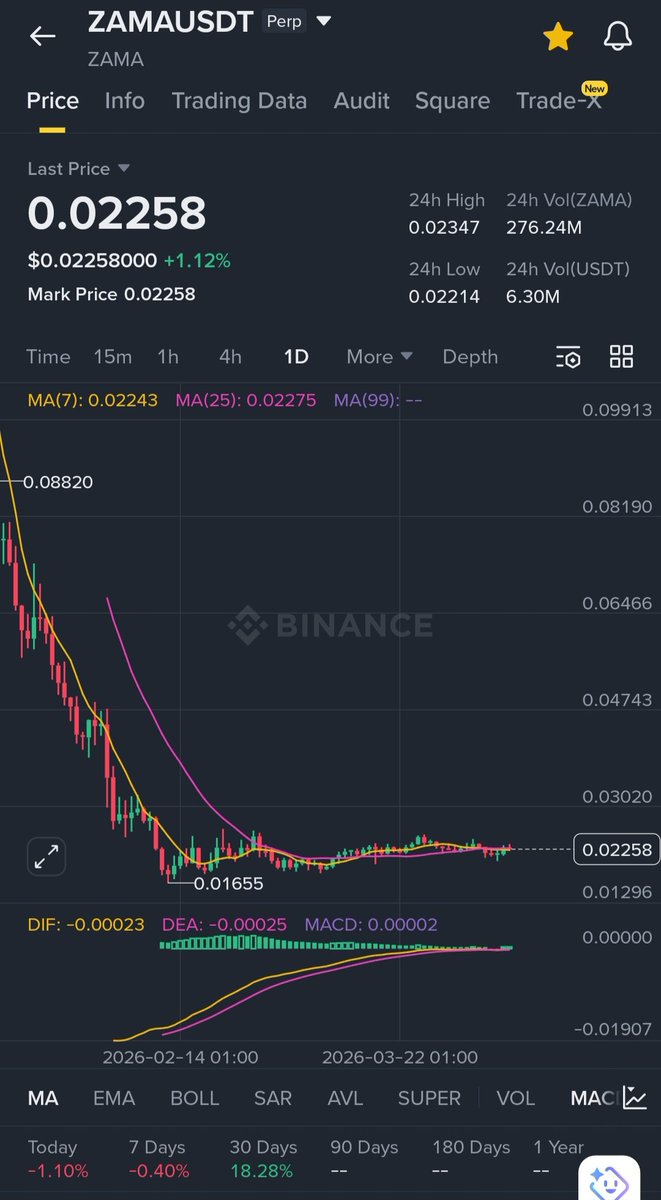
Task: Open the indicator chart settings icon
Action: point(635,1098)
